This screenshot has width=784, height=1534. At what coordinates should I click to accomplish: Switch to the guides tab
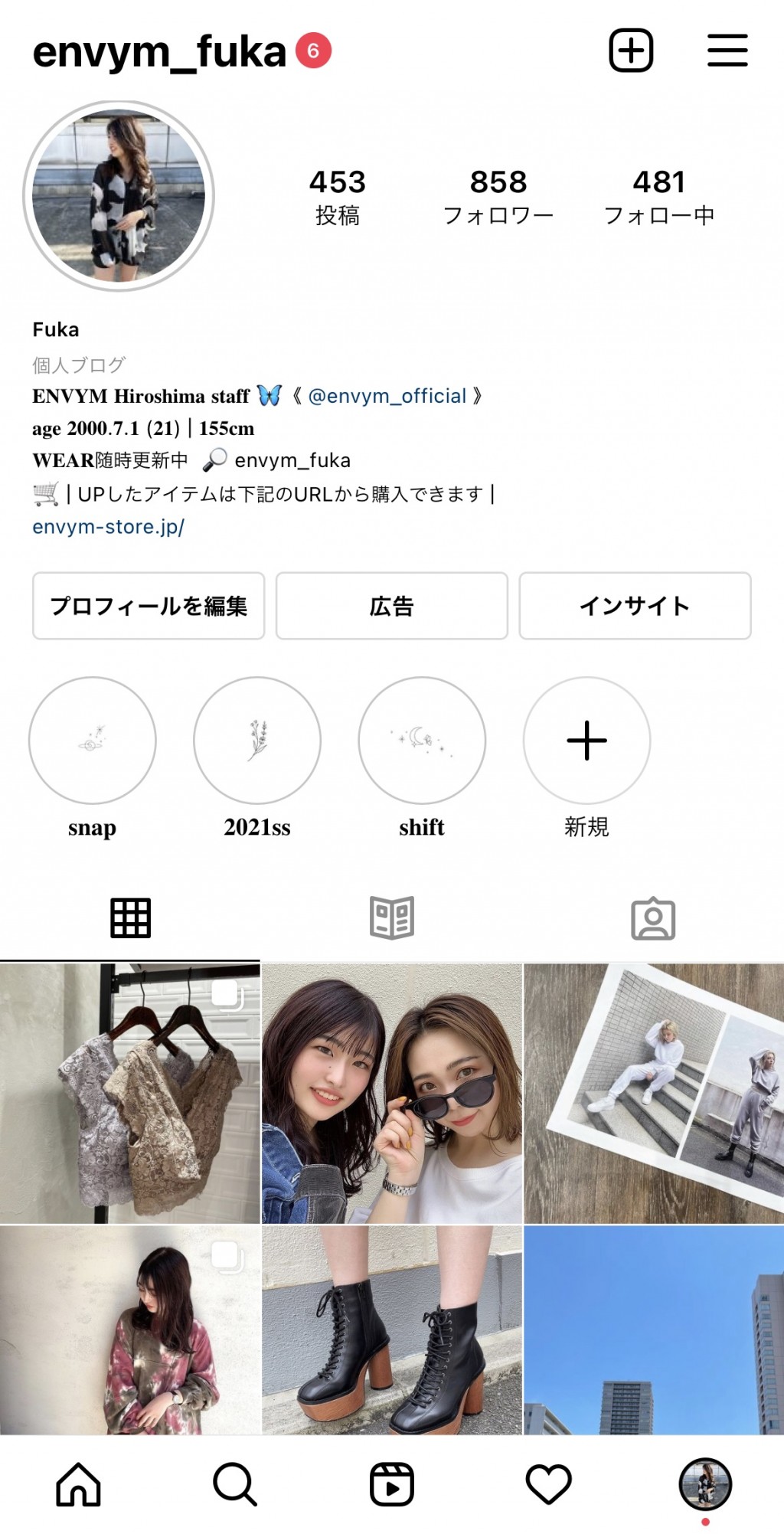(x=391, y=917)
